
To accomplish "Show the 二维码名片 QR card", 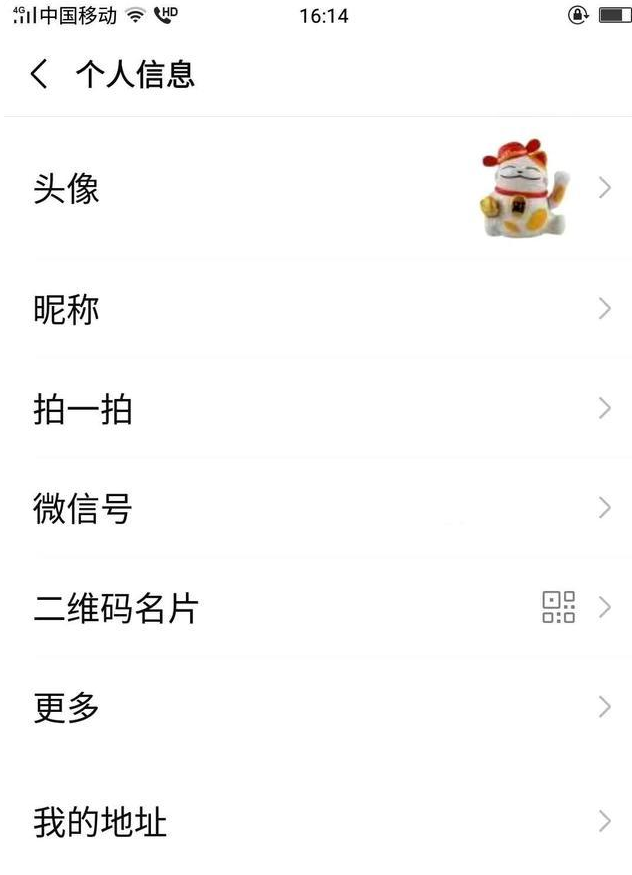I will [316, 607].
